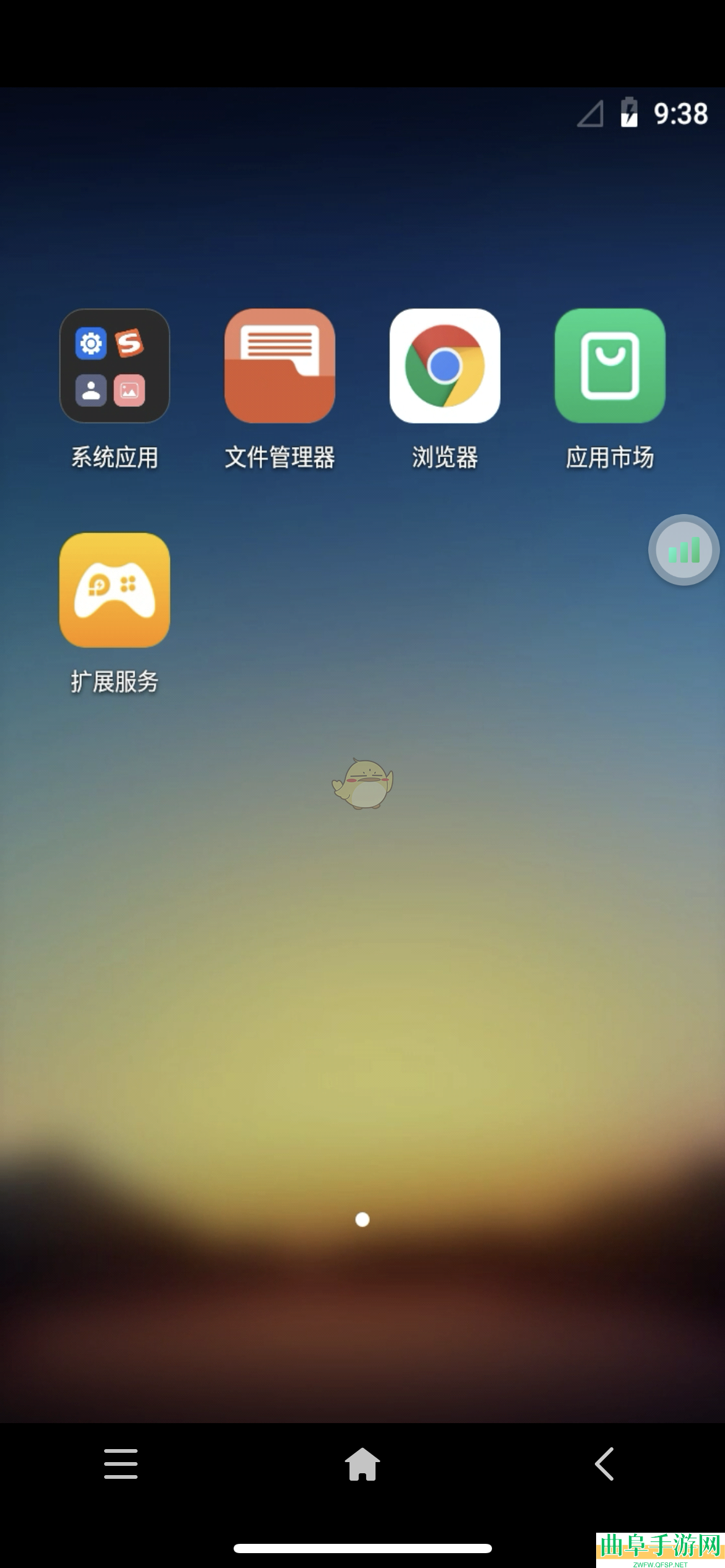This screenshot has height=1568, width=725.
Task: Tap the bird mascot on the wallpaper
Action: (x=362, y=783)
